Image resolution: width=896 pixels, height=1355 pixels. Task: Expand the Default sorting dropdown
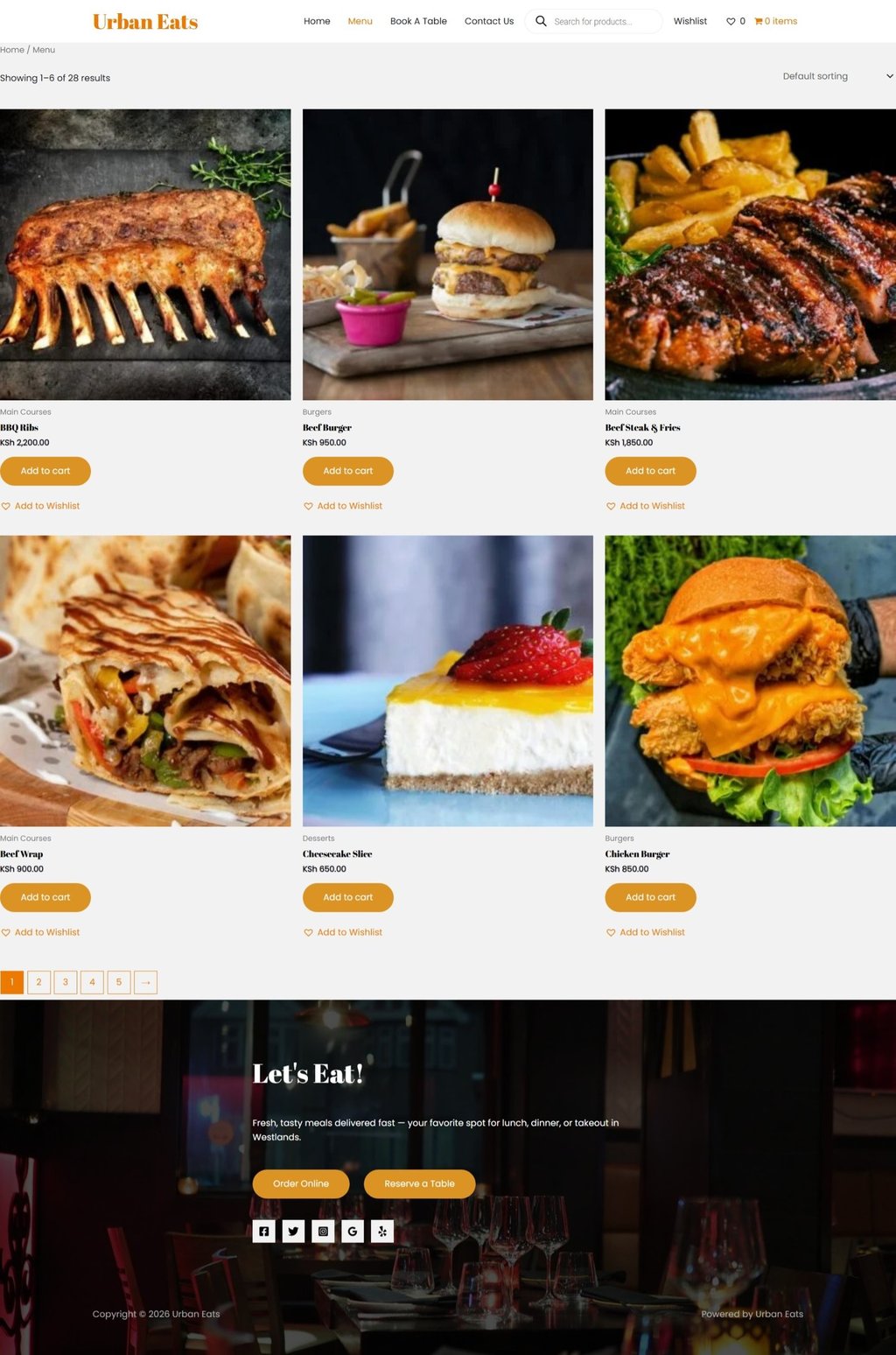[836, 76]
